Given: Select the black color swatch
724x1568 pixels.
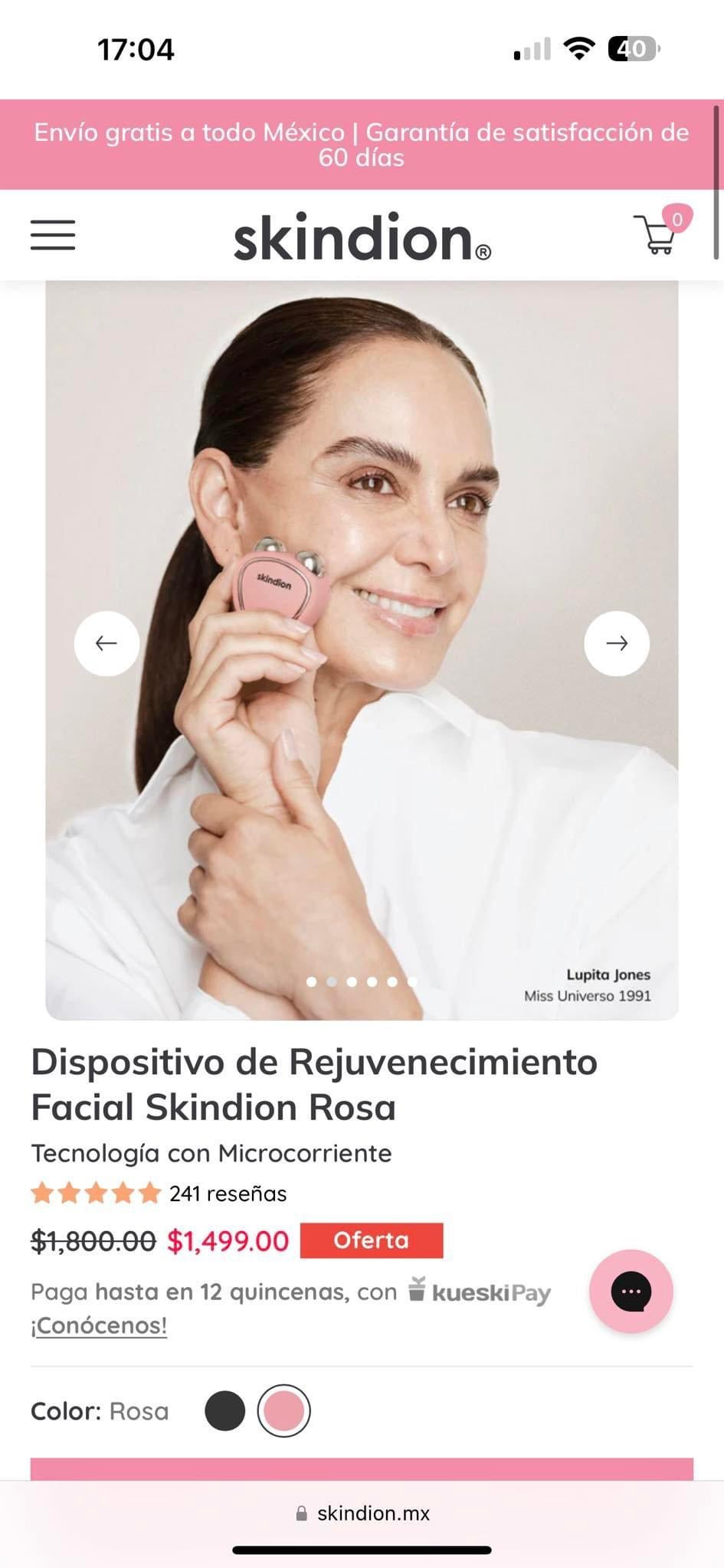Looking at the screenshot, I should (225, 1410).
